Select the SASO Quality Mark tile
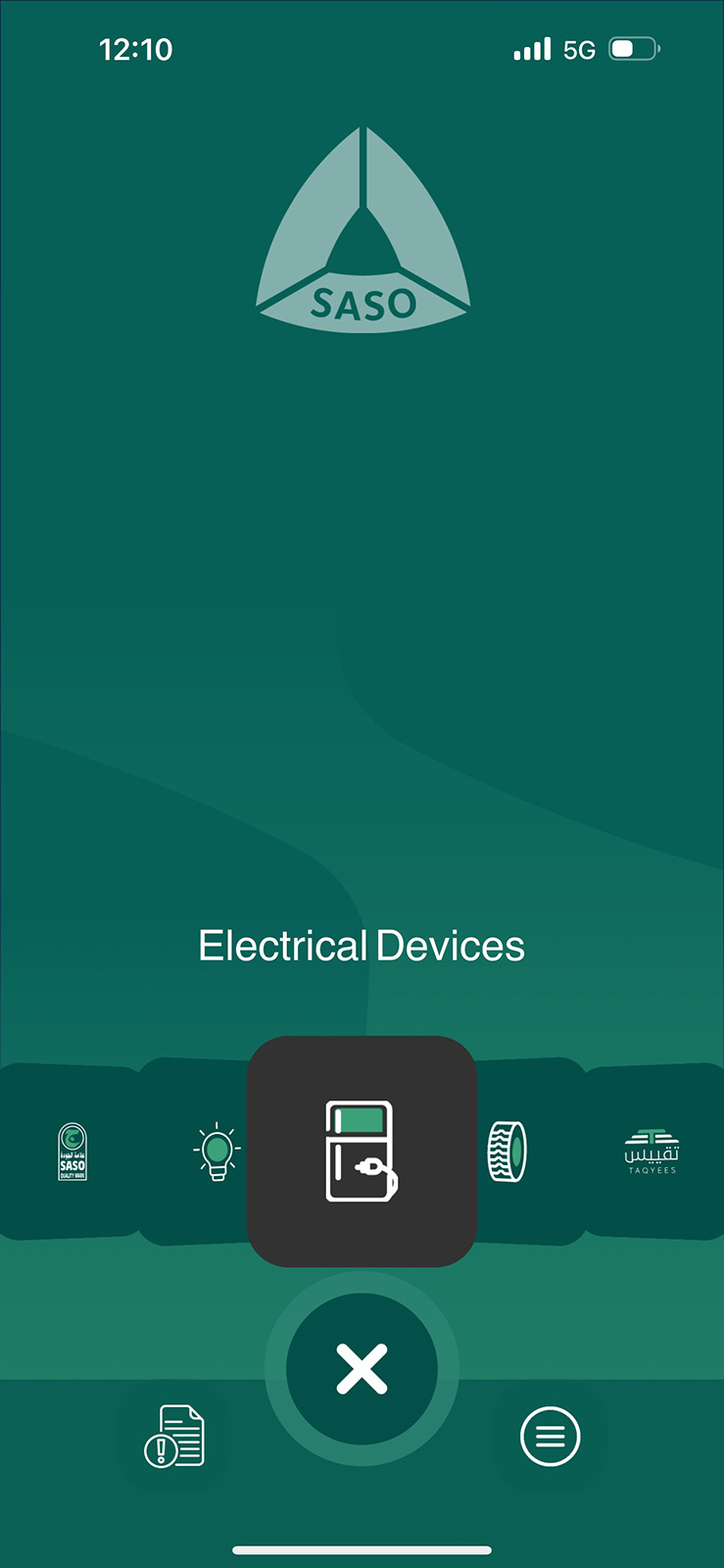 tap(71, 1151)
